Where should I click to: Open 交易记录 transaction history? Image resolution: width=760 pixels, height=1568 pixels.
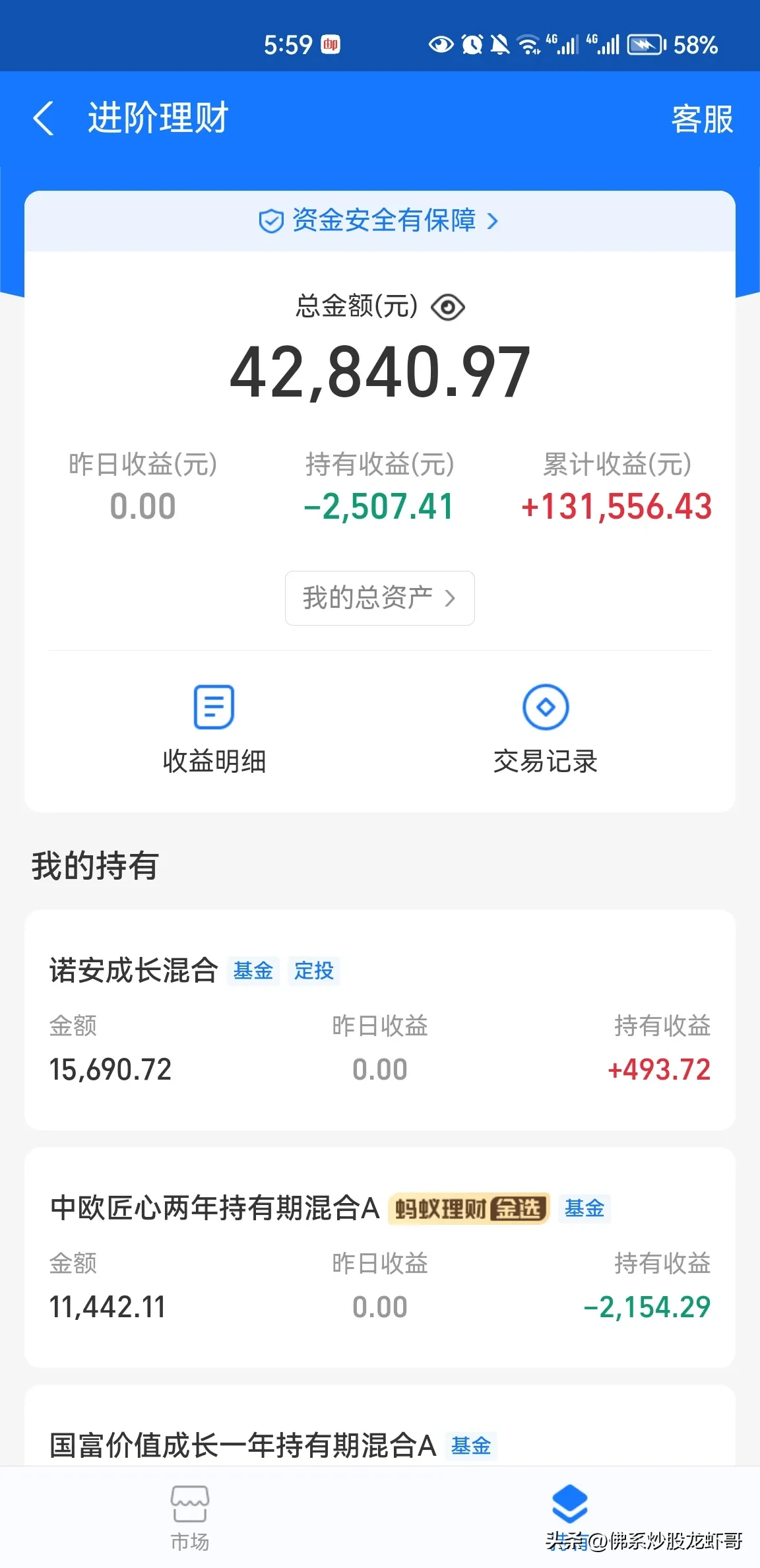545,729
